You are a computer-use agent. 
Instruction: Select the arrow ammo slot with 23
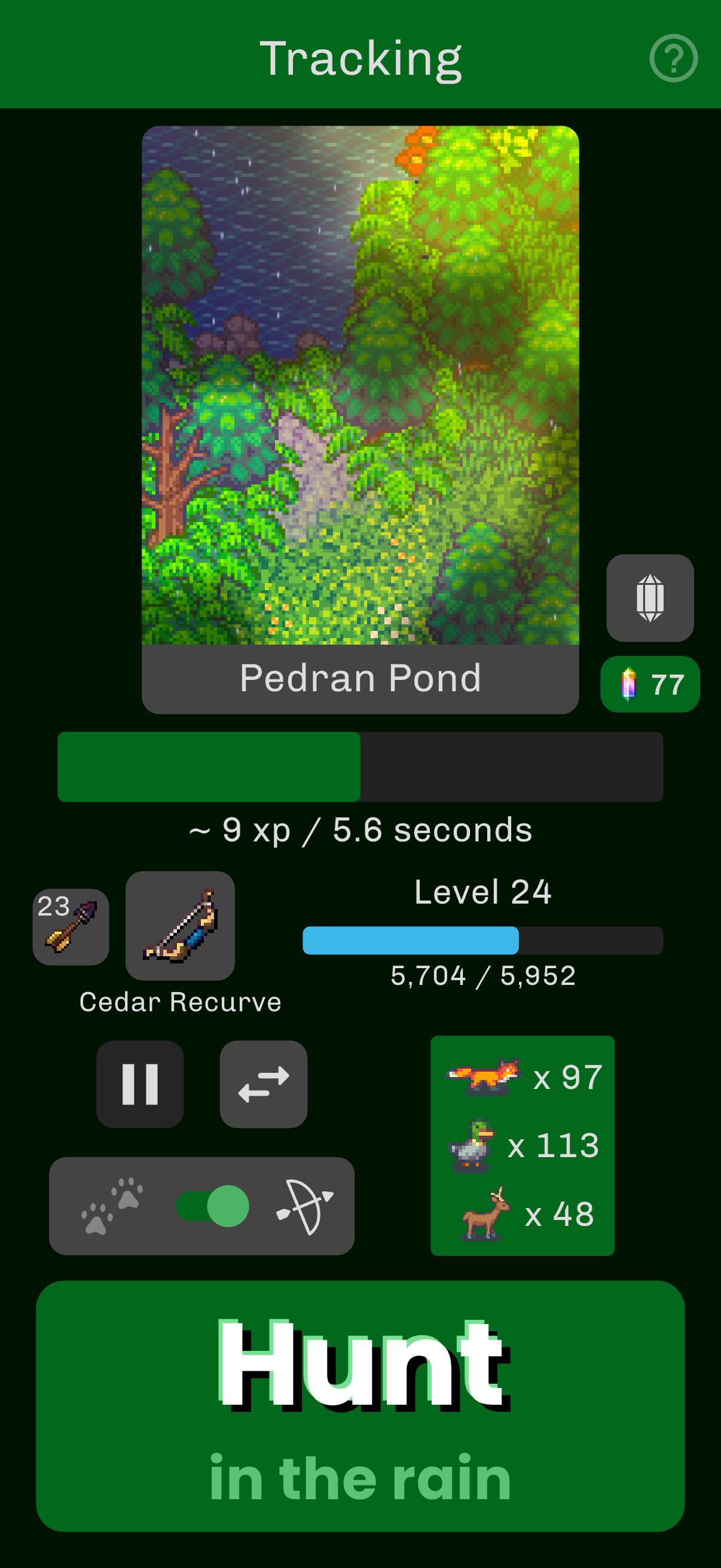(x=71, y=927)
